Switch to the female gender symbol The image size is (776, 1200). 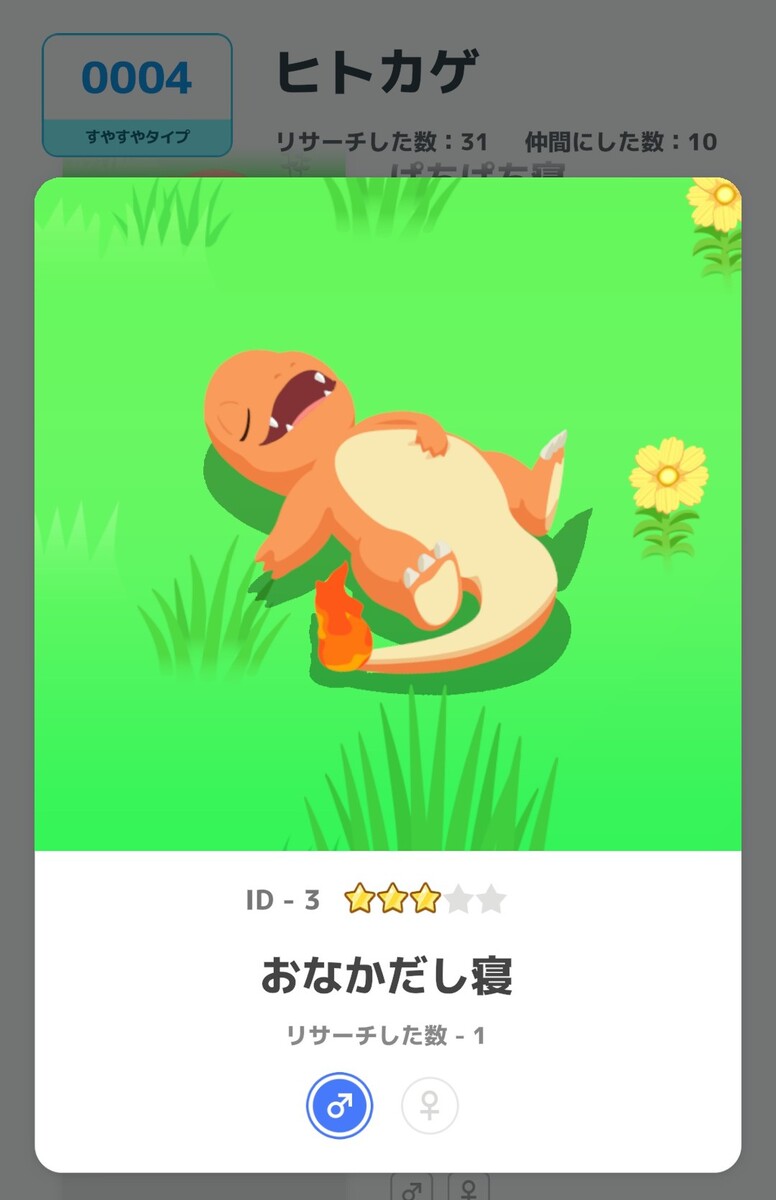coord(430,1106)
